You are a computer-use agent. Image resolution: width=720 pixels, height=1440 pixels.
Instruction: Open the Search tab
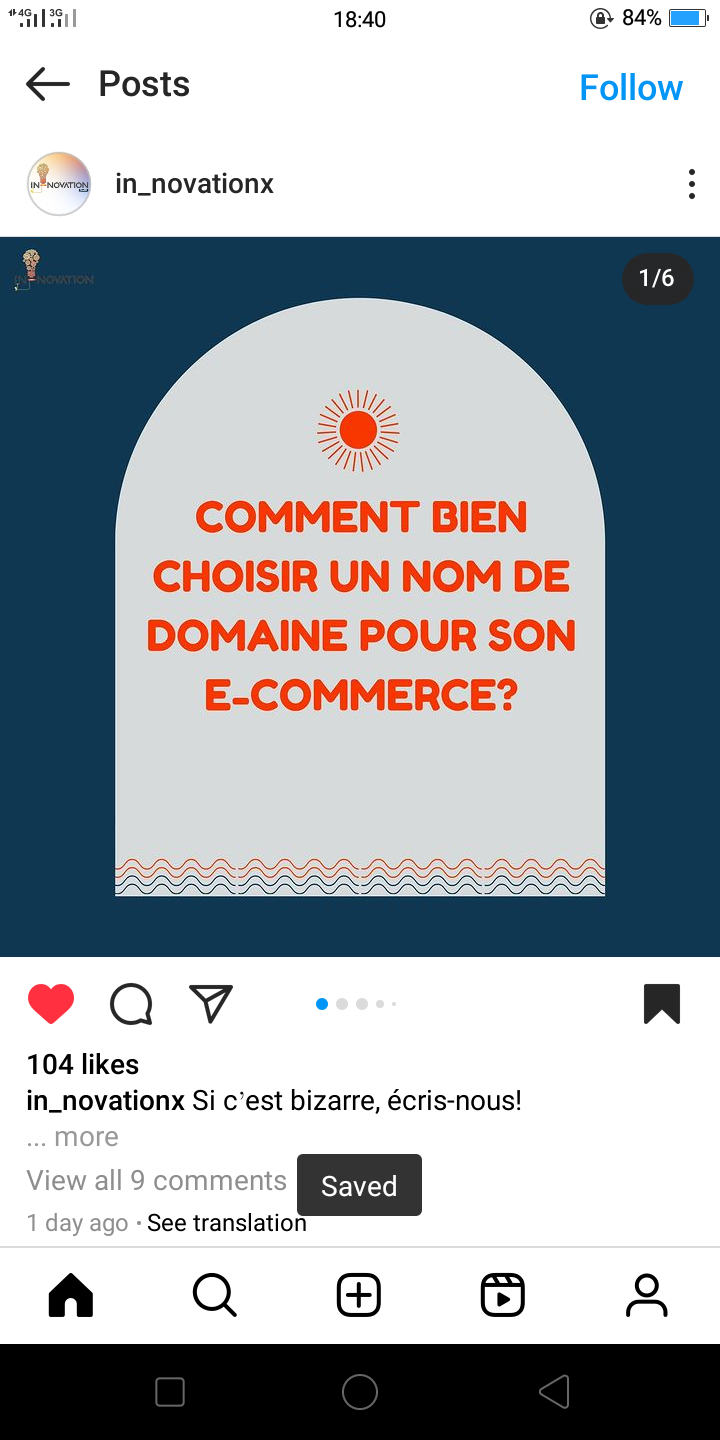tap(215, 1296)
